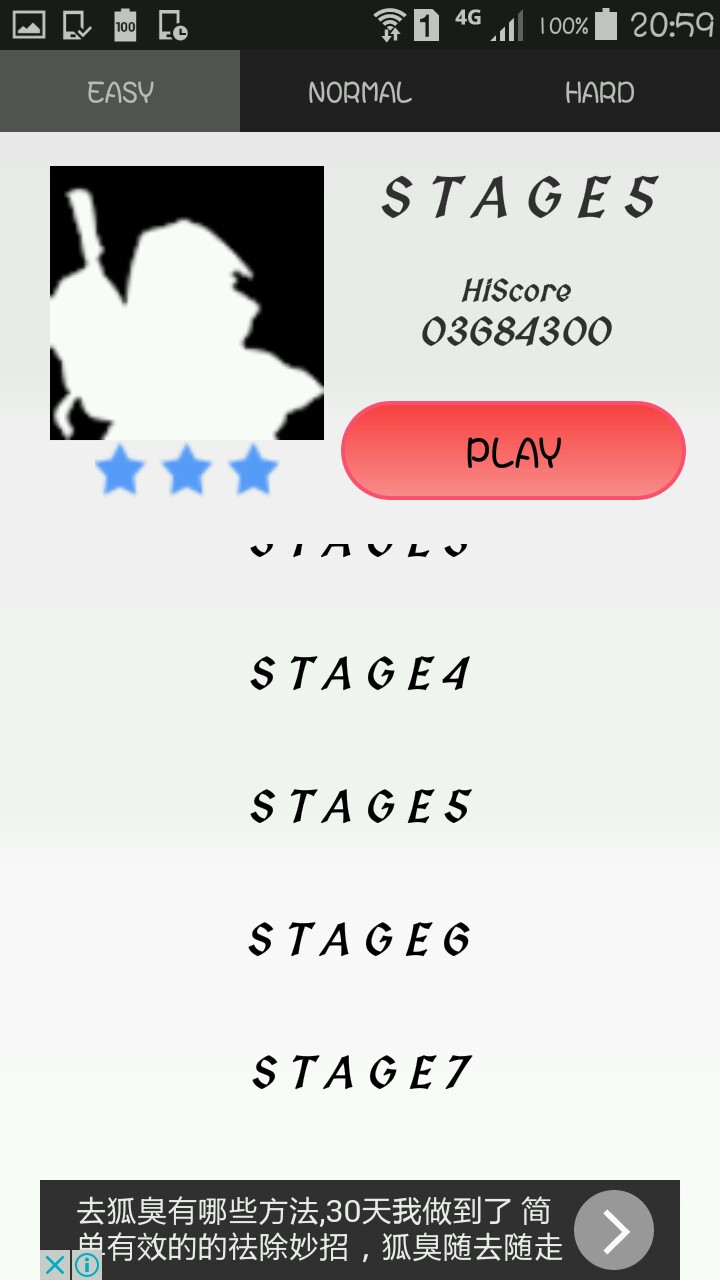Select STAGE5 in the stage list
This screenshot has width=720, height=1280.
pyautogui.click(x=360, y=806)
